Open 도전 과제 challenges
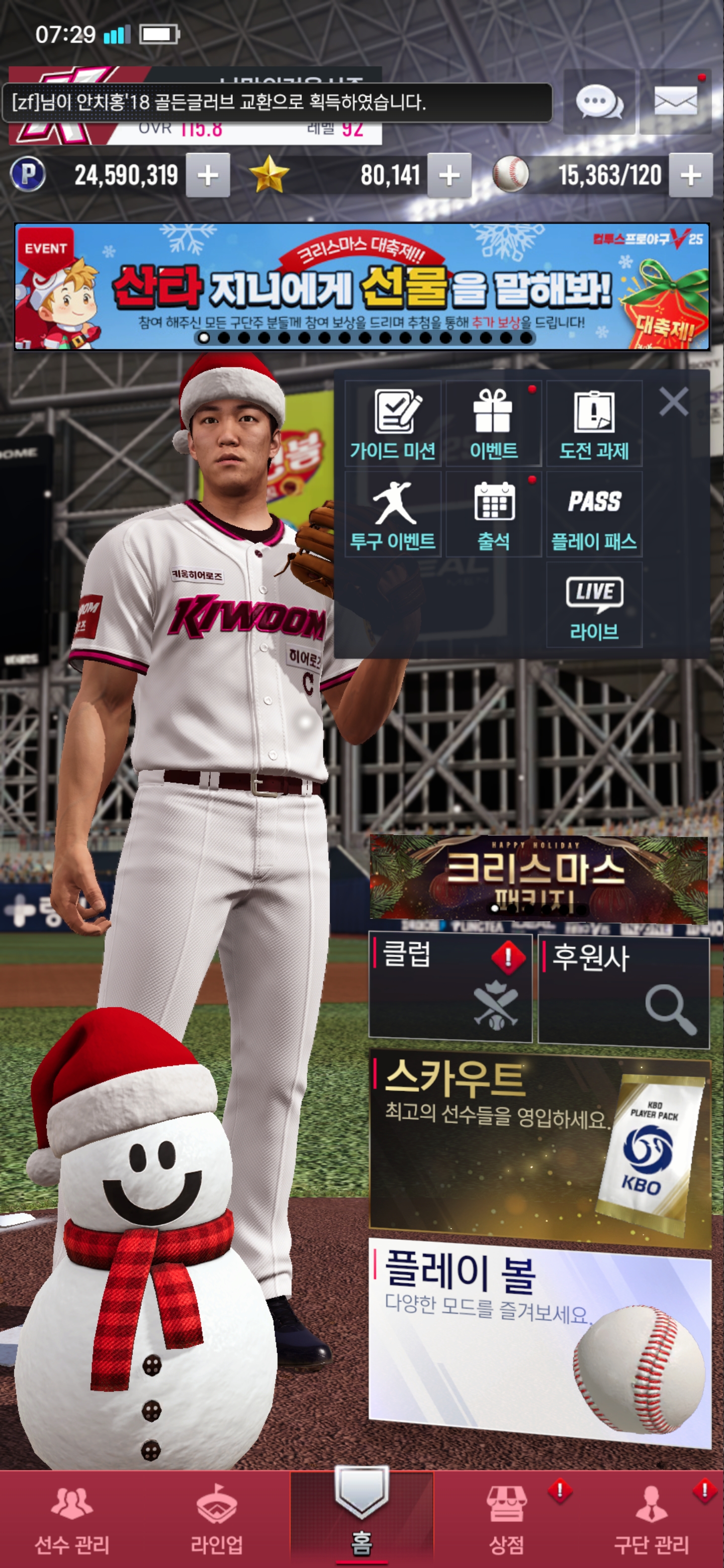This screenshot has height=1568, width=724. [x=594, y=424]
